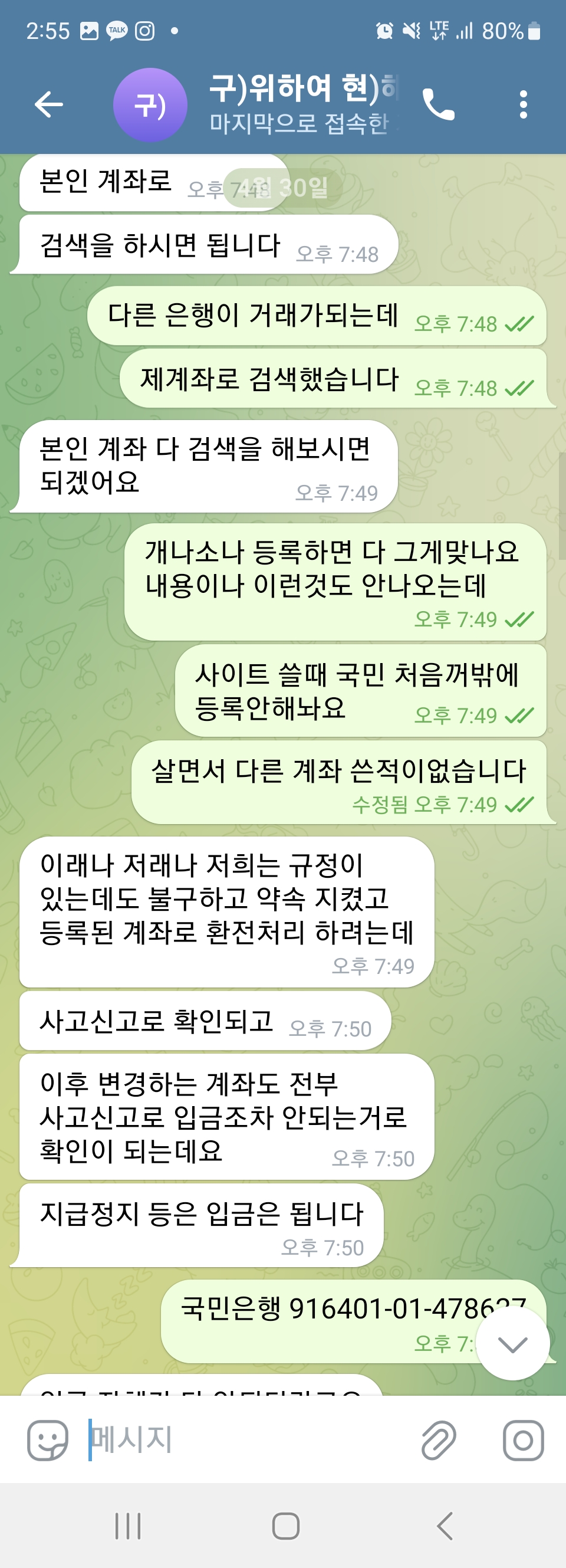
Task: Open the emoji and sticker panel
Action: click(x=48, y=1440)
